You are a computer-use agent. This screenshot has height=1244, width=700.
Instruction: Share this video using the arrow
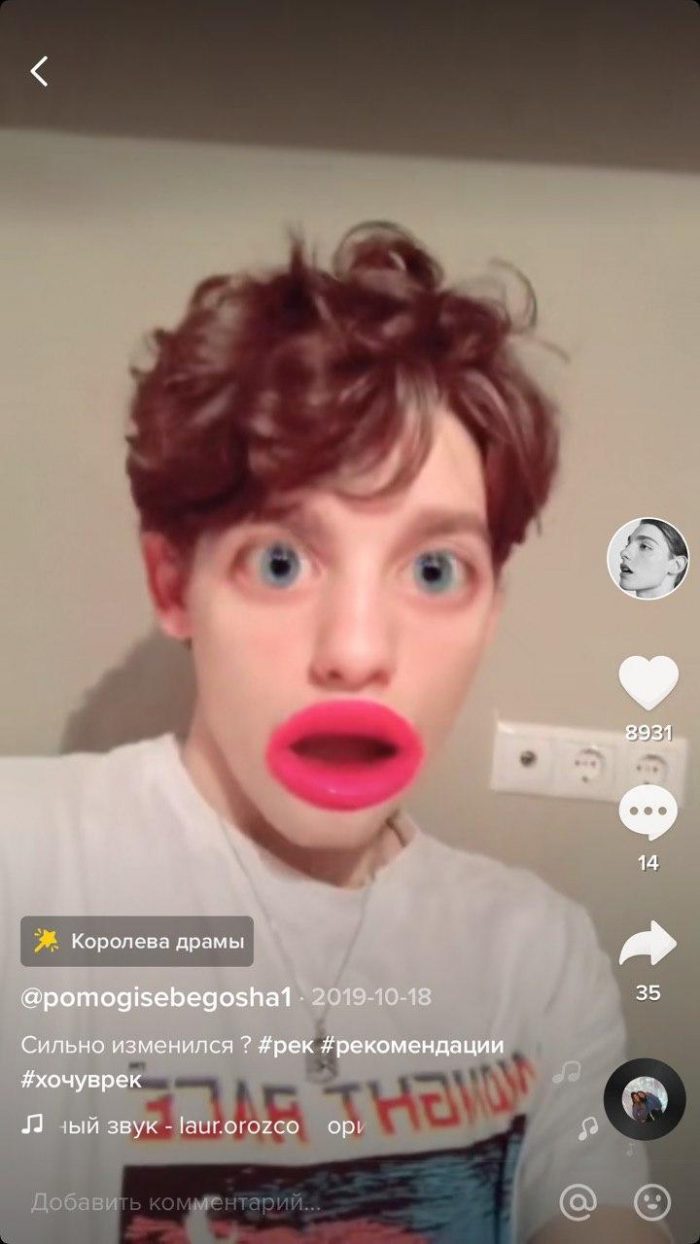click(648, 943)
